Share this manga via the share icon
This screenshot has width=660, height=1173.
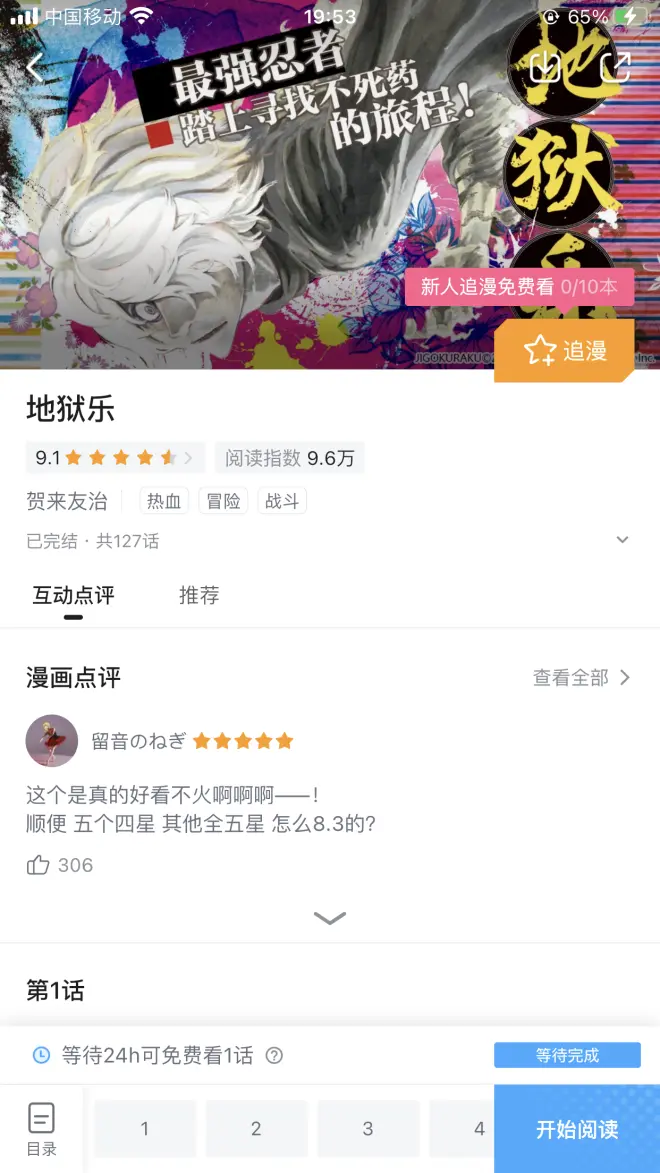[614, 66]
